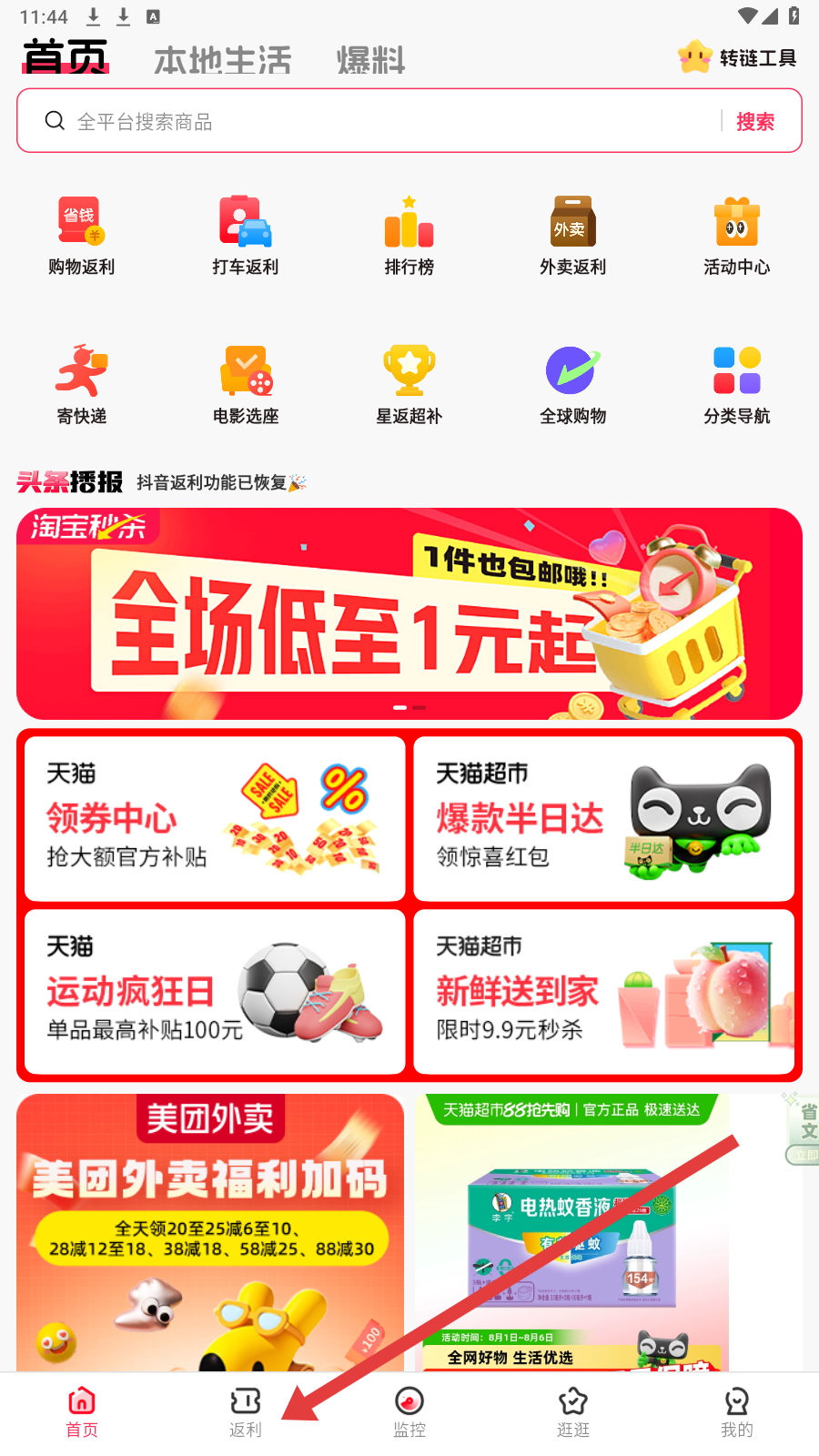Open the 爆料 top tab
Image resolution: width=819 pixels, height=1456 pixels.
click(370, 60)
